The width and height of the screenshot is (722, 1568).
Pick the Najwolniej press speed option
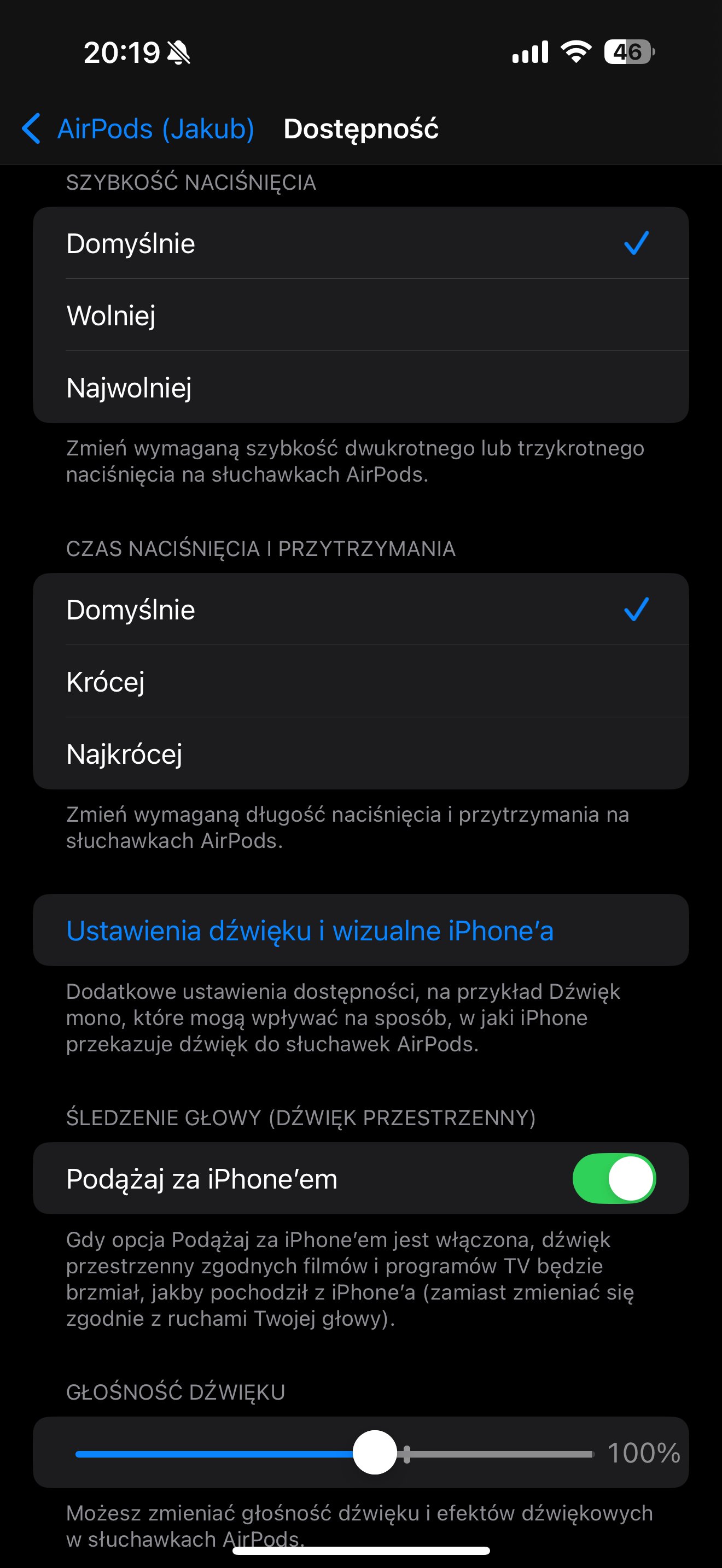tap(360, 387)
